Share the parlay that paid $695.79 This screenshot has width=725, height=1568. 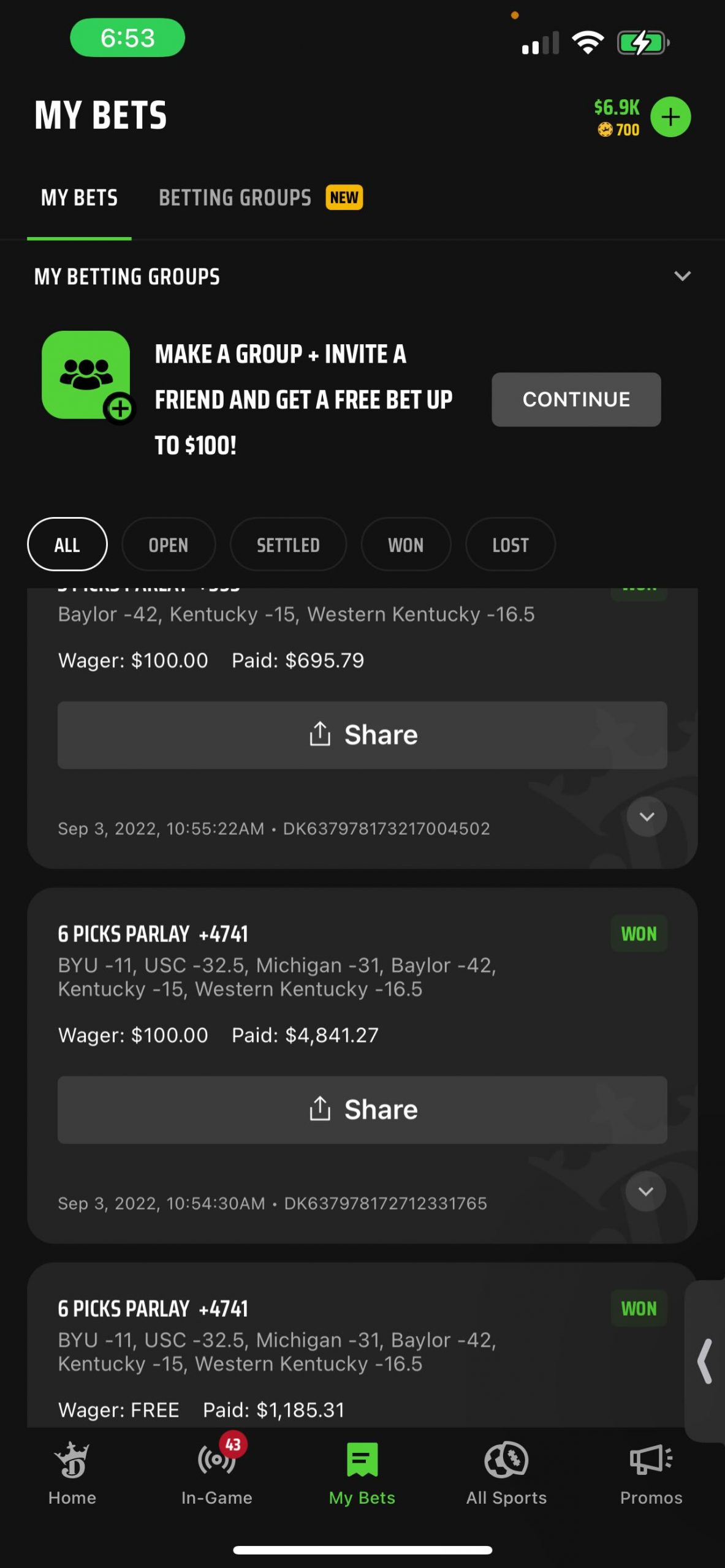362,735
